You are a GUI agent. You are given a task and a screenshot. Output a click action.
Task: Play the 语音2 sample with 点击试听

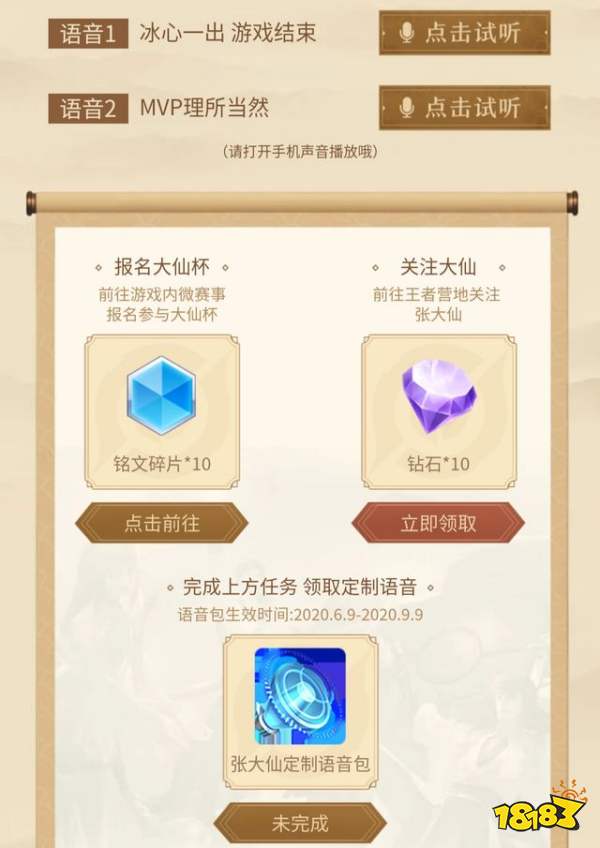(x=464, y=107)
